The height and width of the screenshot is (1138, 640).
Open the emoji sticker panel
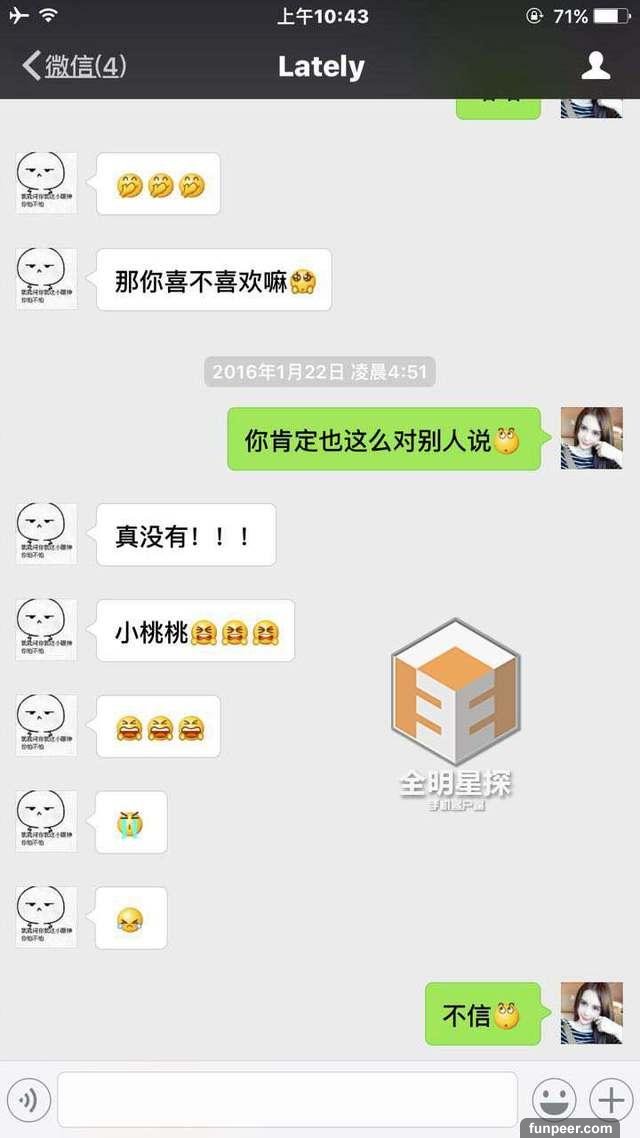(x=553, y=1100)
